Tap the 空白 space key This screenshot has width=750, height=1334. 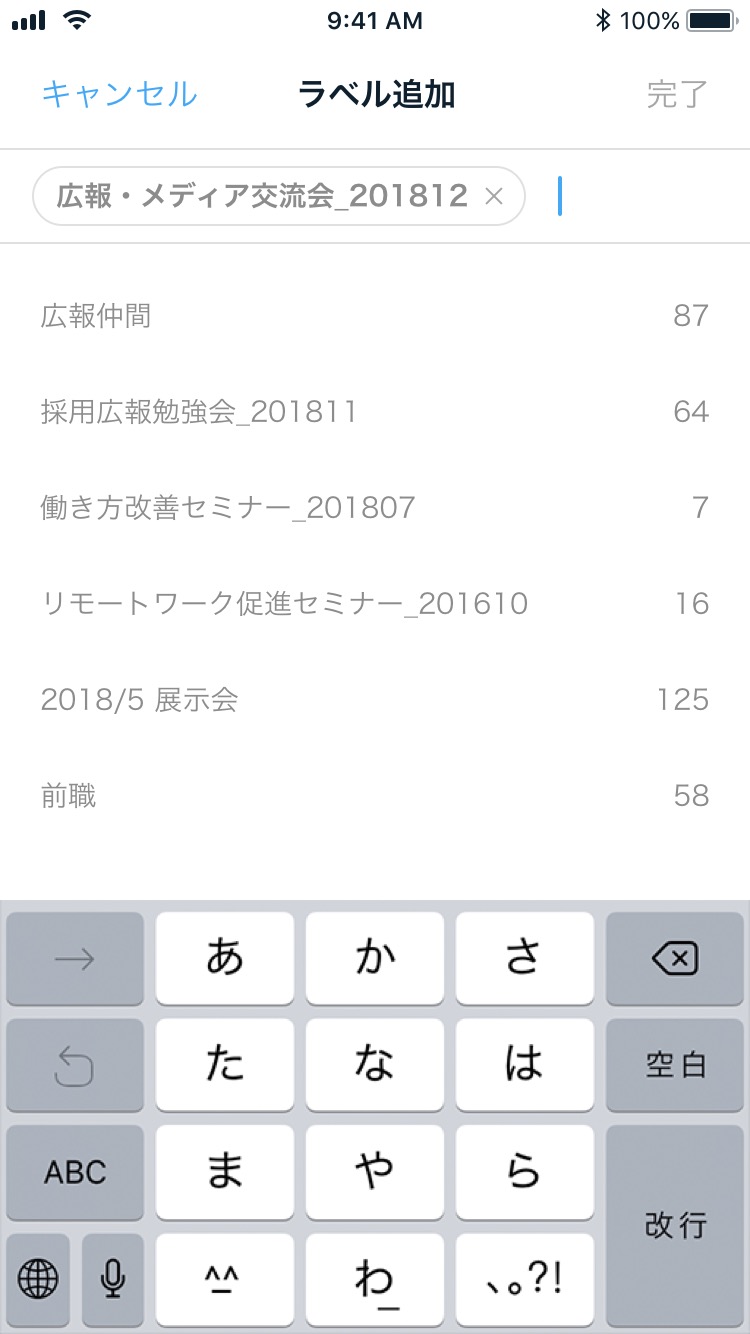[x=675, y=1065]
